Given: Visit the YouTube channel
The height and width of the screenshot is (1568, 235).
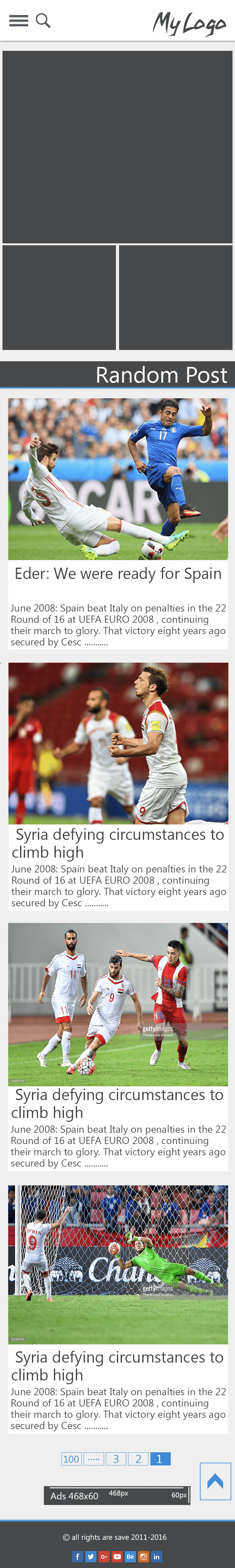Looking at the screenshot, I should click(x=117, y=1556).
